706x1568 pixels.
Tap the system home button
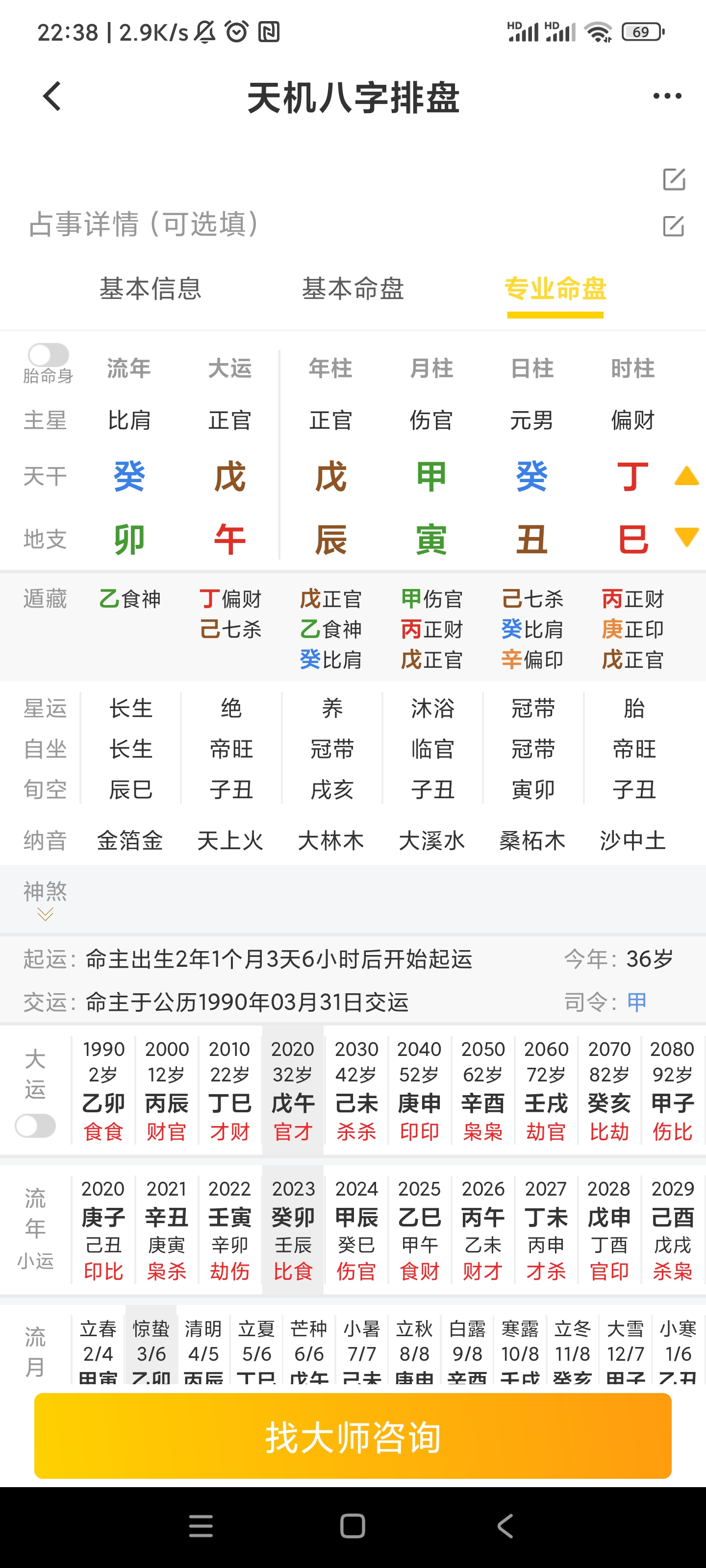[x=353, y=1526]
